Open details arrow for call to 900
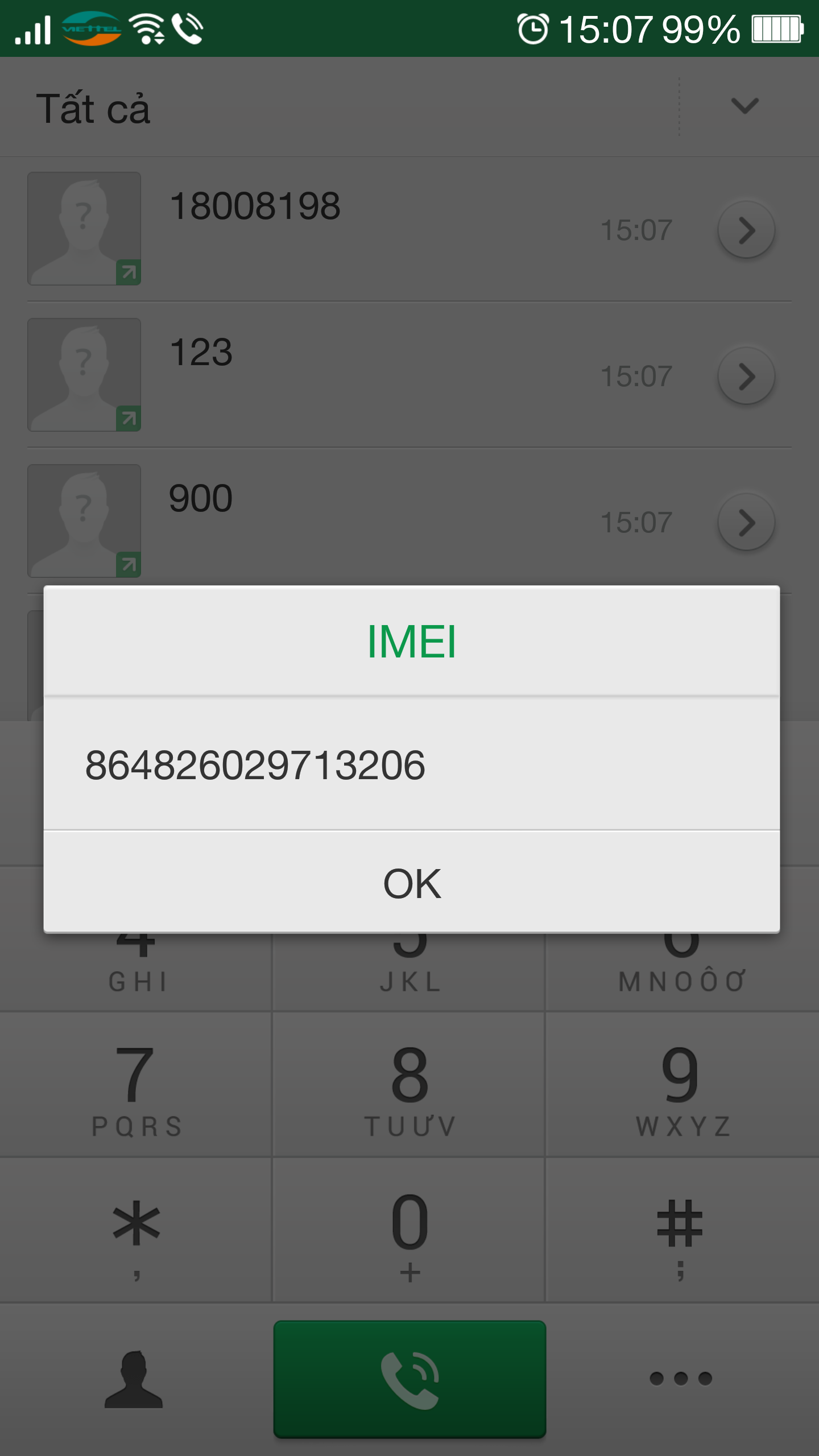The width and height of the screenshot is (819, 1456). click(746, 522)
